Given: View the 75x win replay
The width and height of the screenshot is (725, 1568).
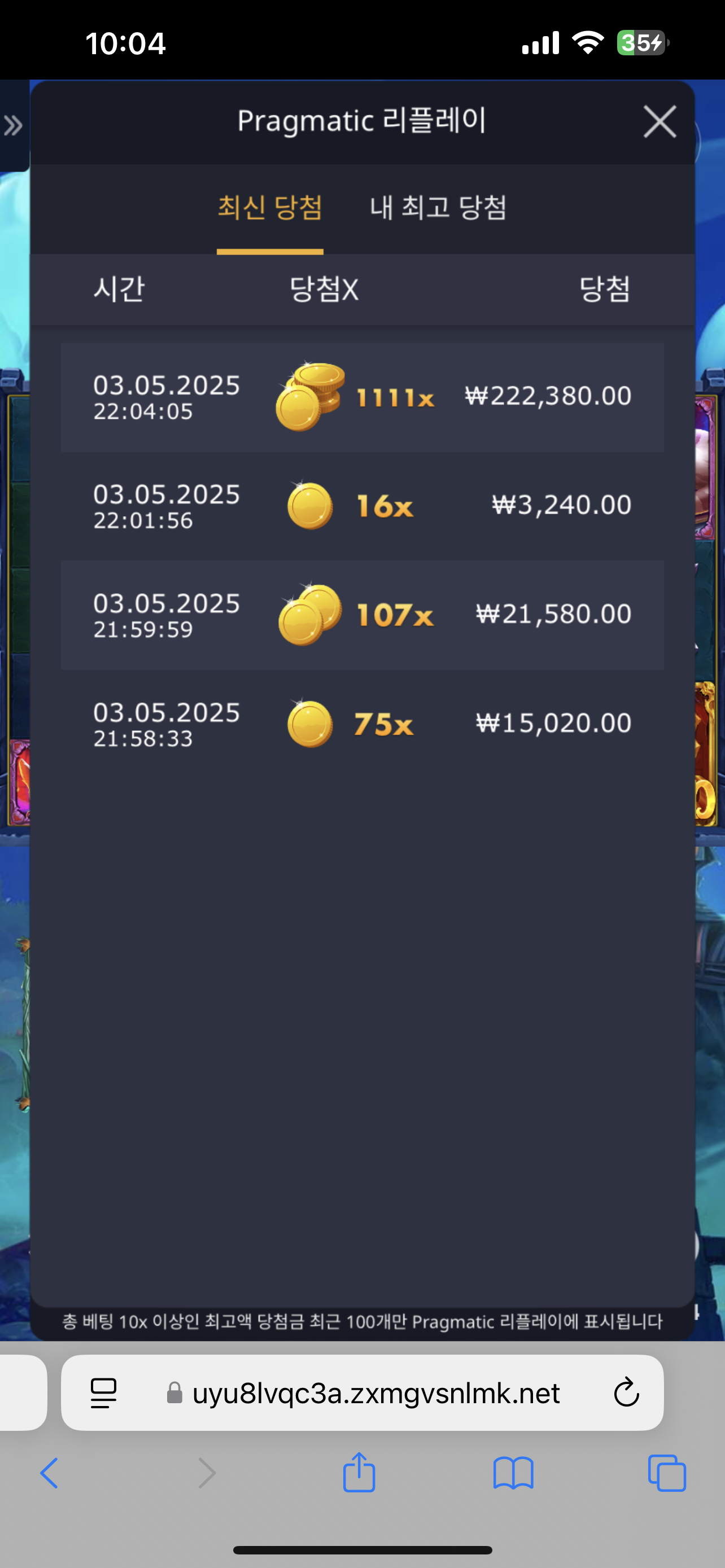Looking at the screenshot, I should click(362, 724).
